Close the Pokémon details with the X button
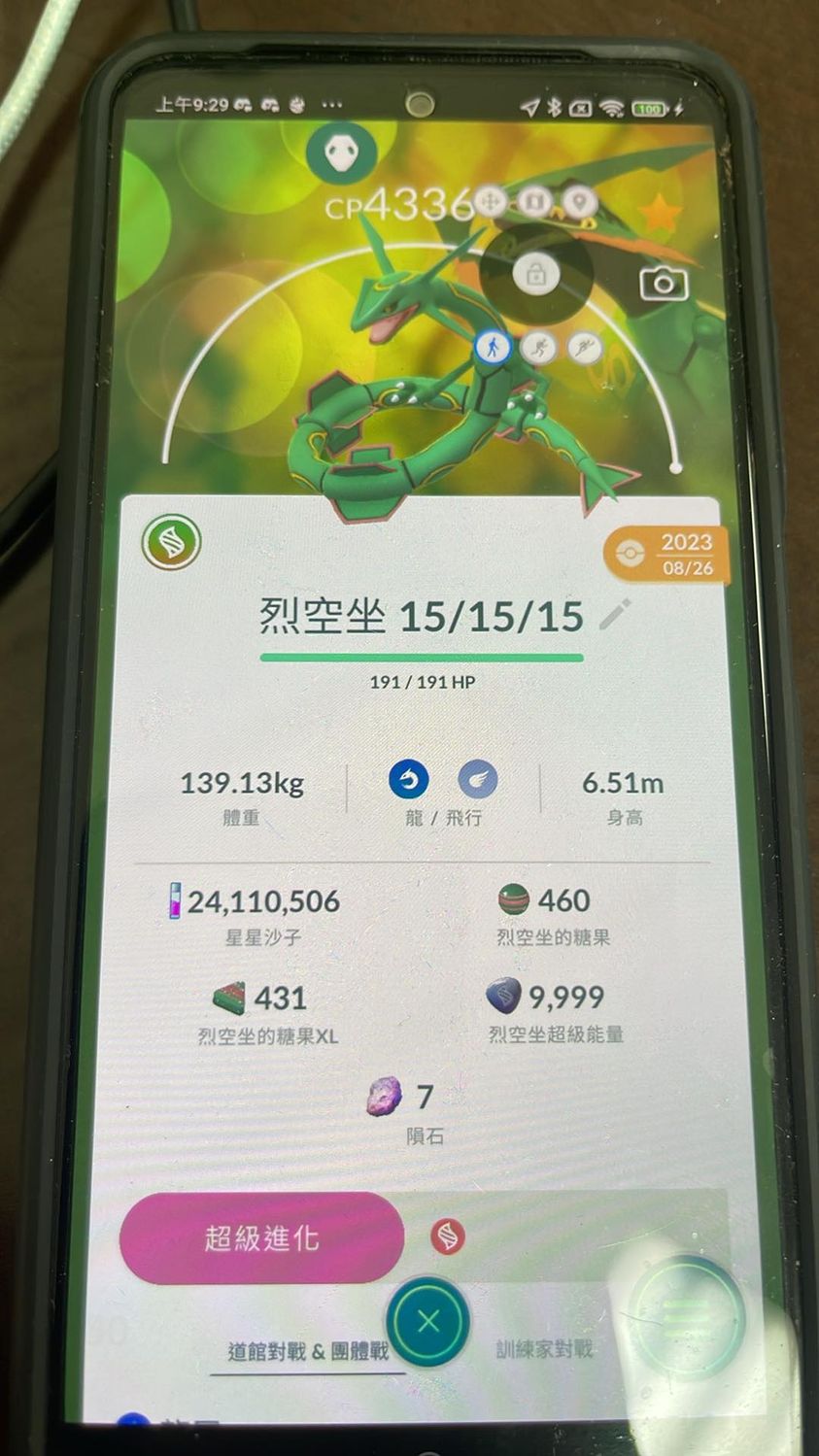This screenshot has width=819, height=1456. point(427,1321)
